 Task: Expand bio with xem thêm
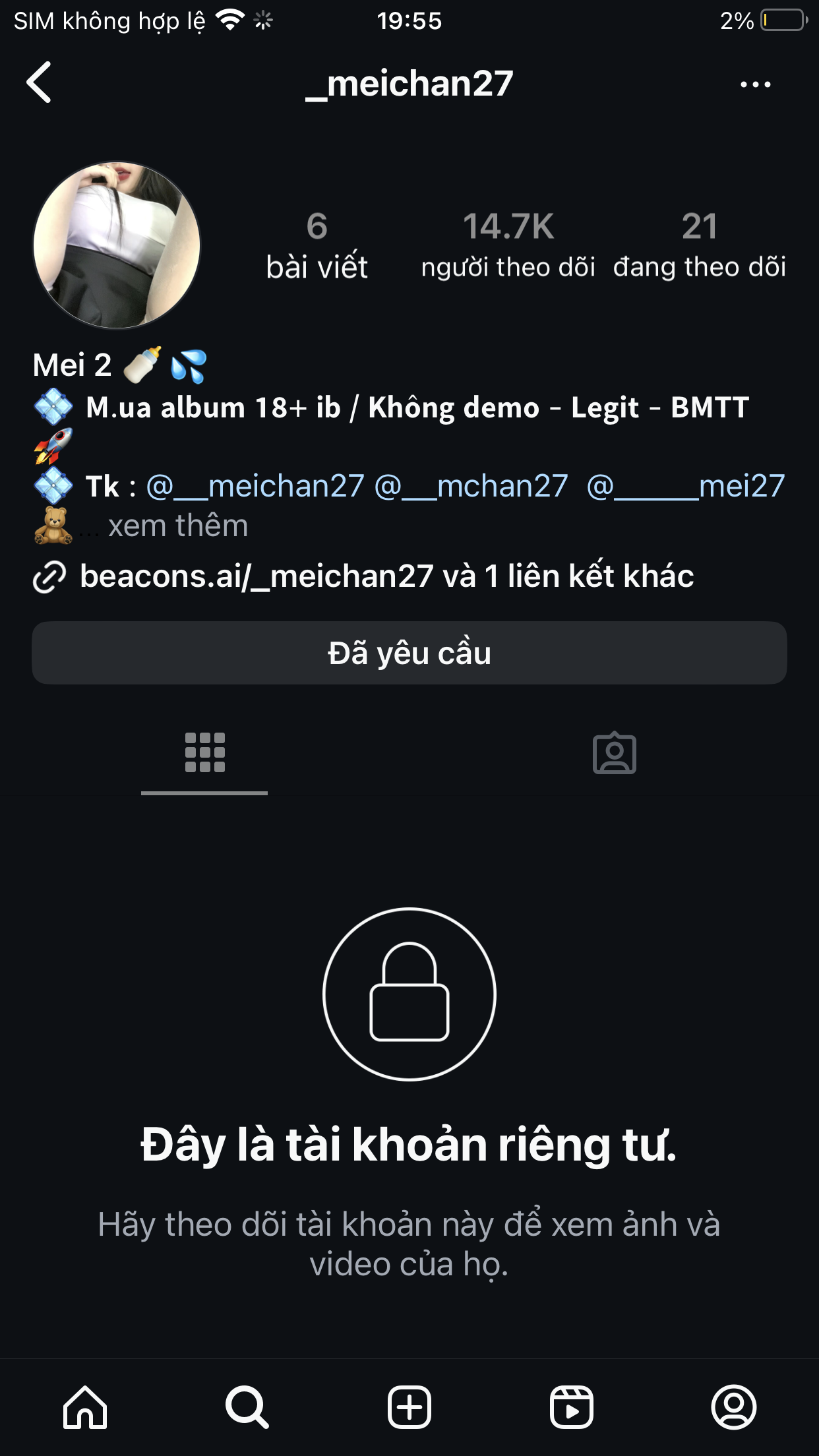(177, 526)
